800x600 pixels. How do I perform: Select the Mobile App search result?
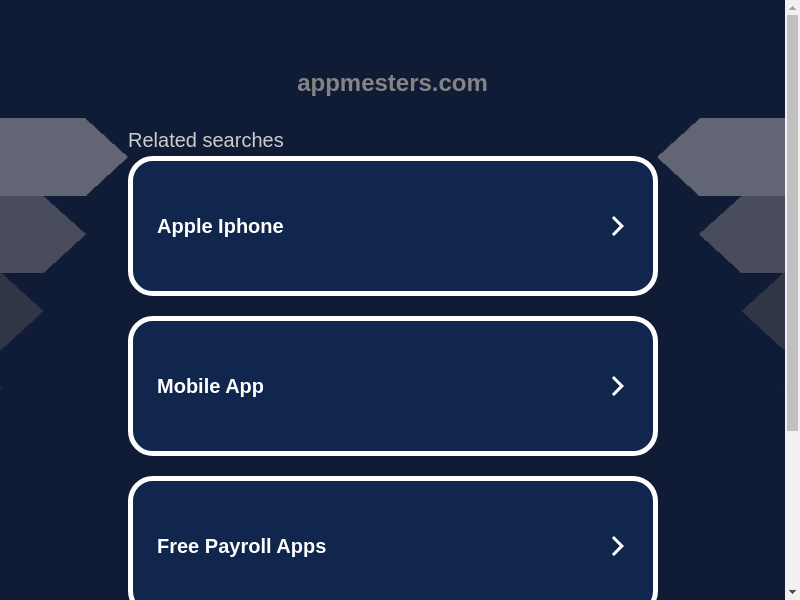click(392, 386)
